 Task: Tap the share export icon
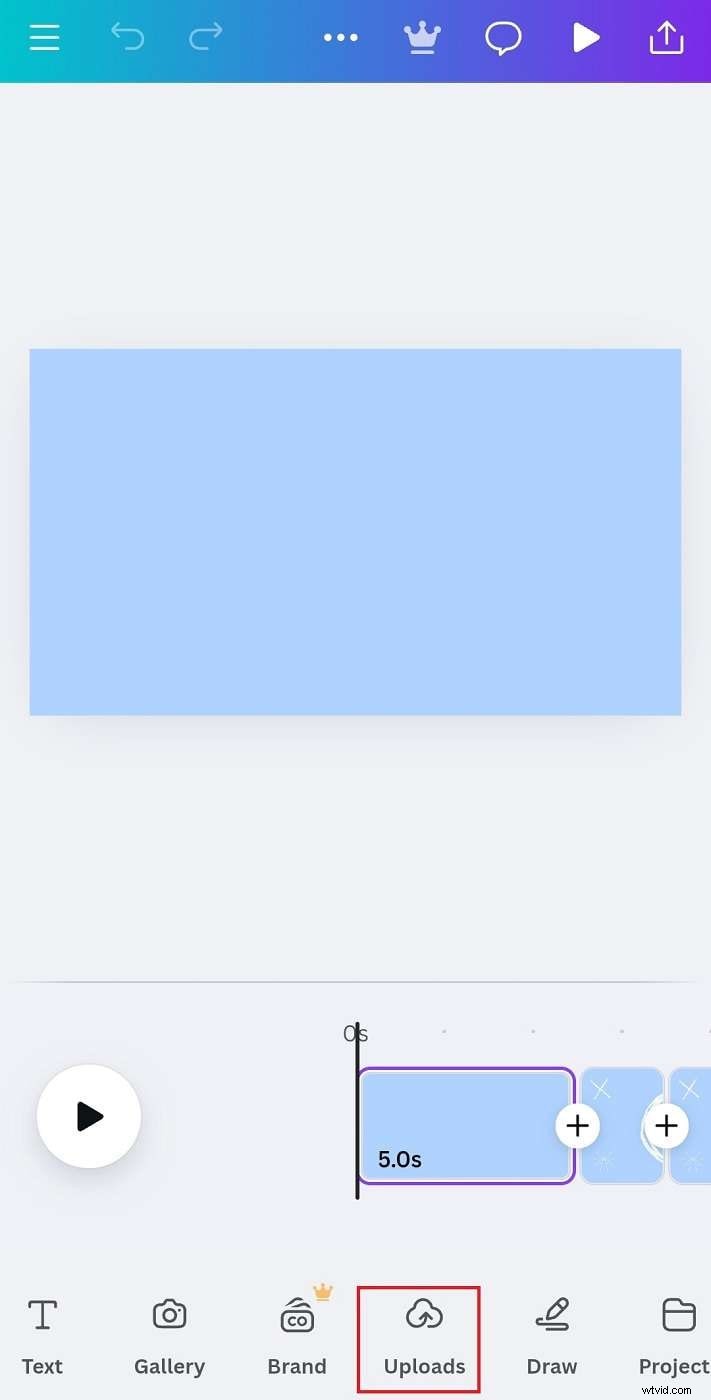666,38
